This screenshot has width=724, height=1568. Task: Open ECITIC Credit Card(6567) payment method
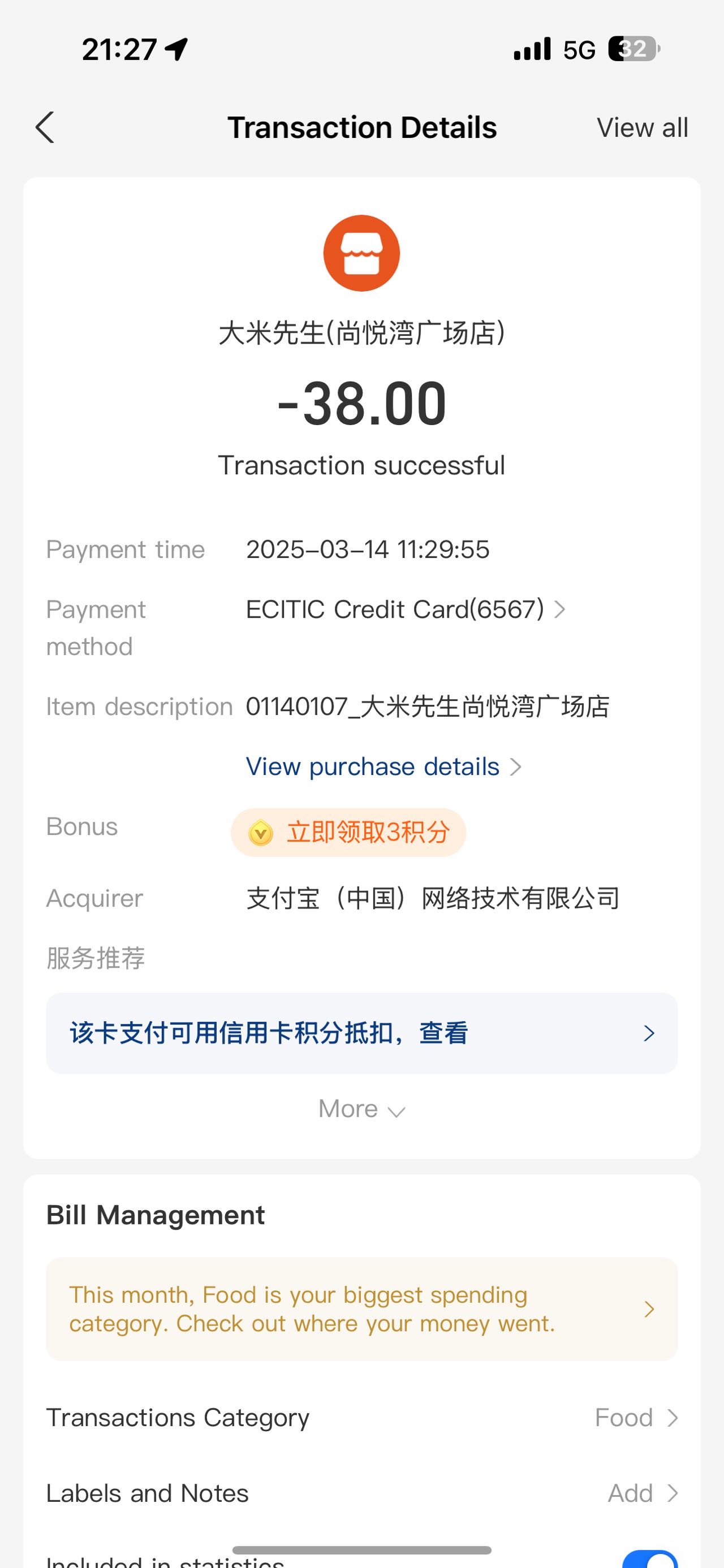pyautogui.click(x=406, y=609)
